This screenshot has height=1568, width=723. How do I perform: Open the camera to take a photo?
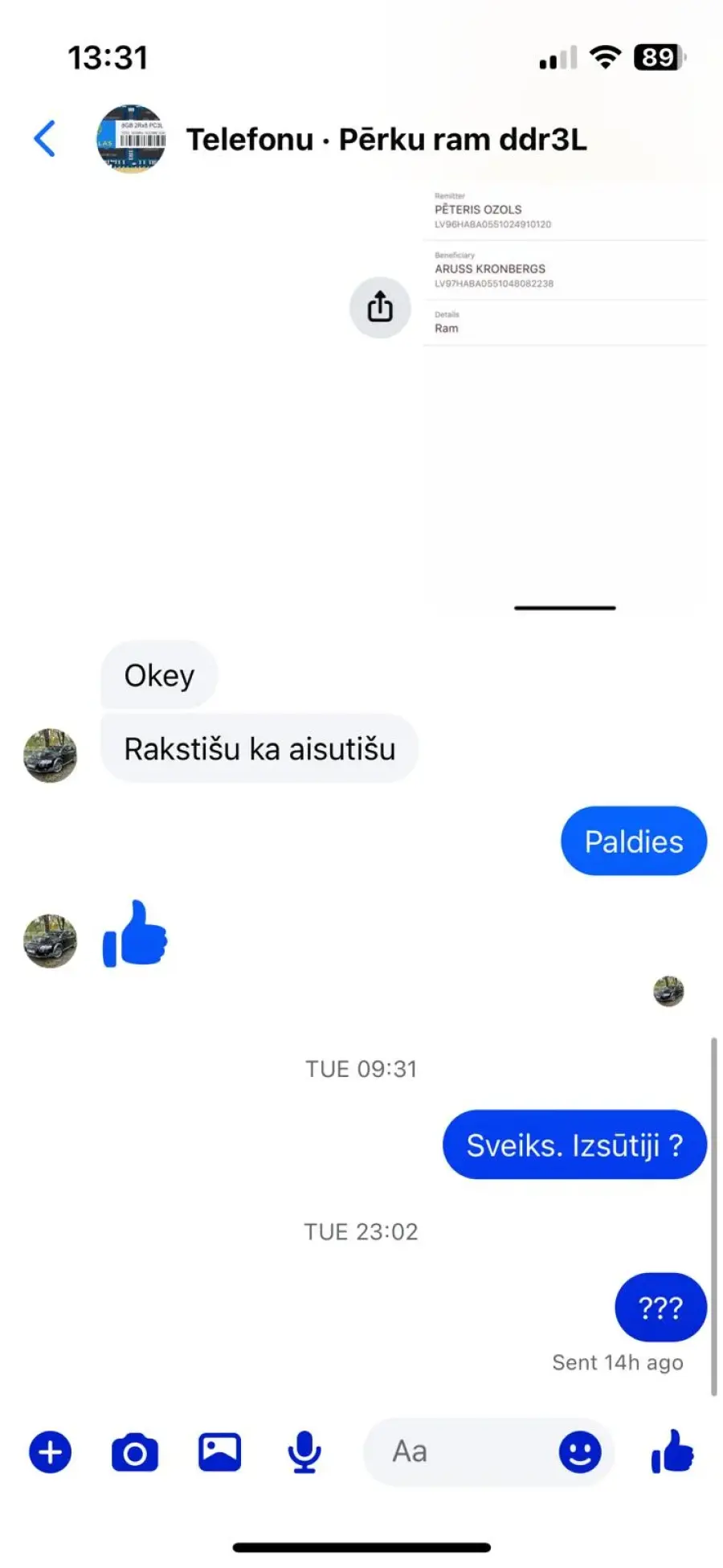135,1452
